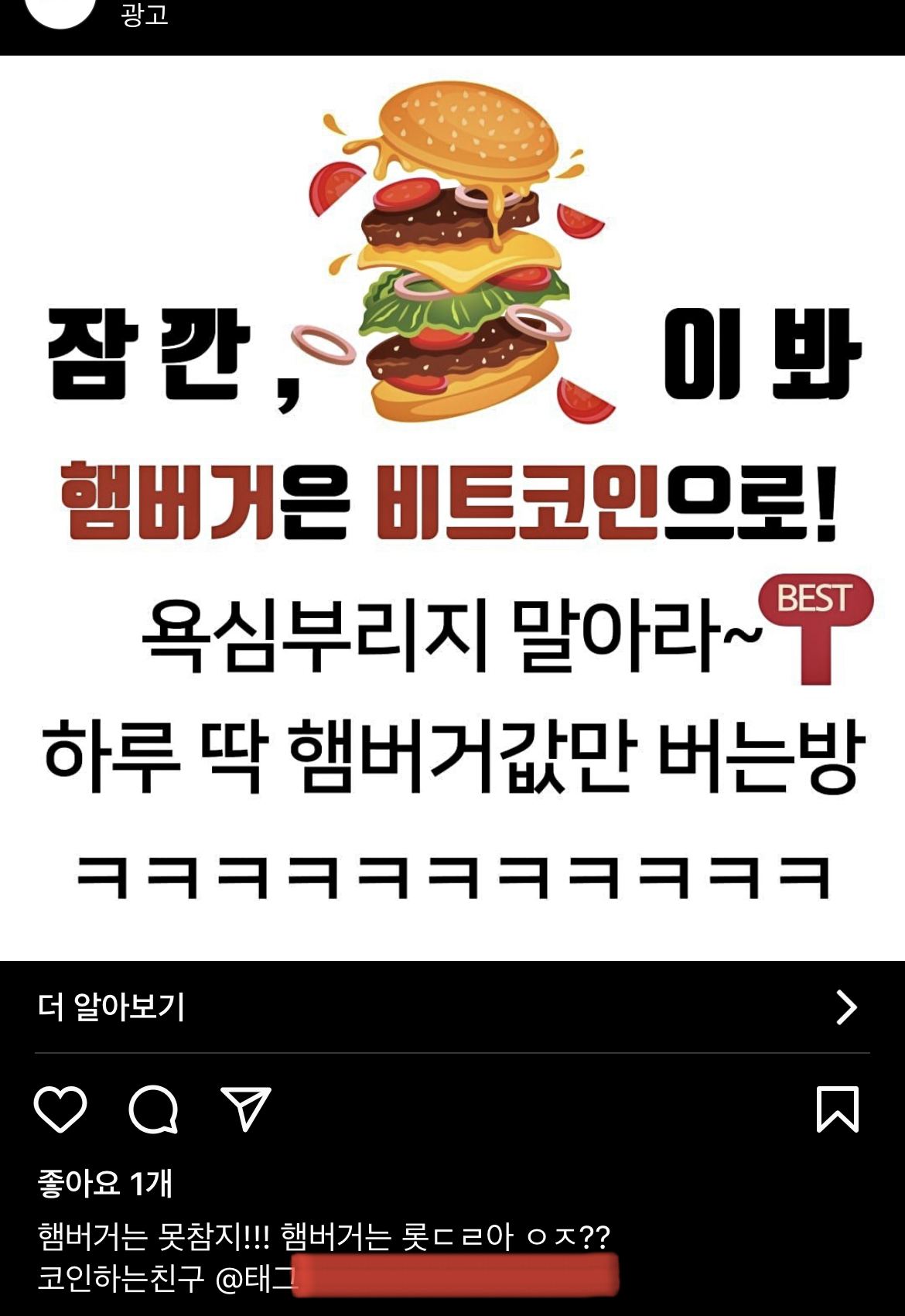This screenshot has width=905, height=1316.
Task: Like the hamburger Bitcoin ad post
Action: coord(60,1109)
